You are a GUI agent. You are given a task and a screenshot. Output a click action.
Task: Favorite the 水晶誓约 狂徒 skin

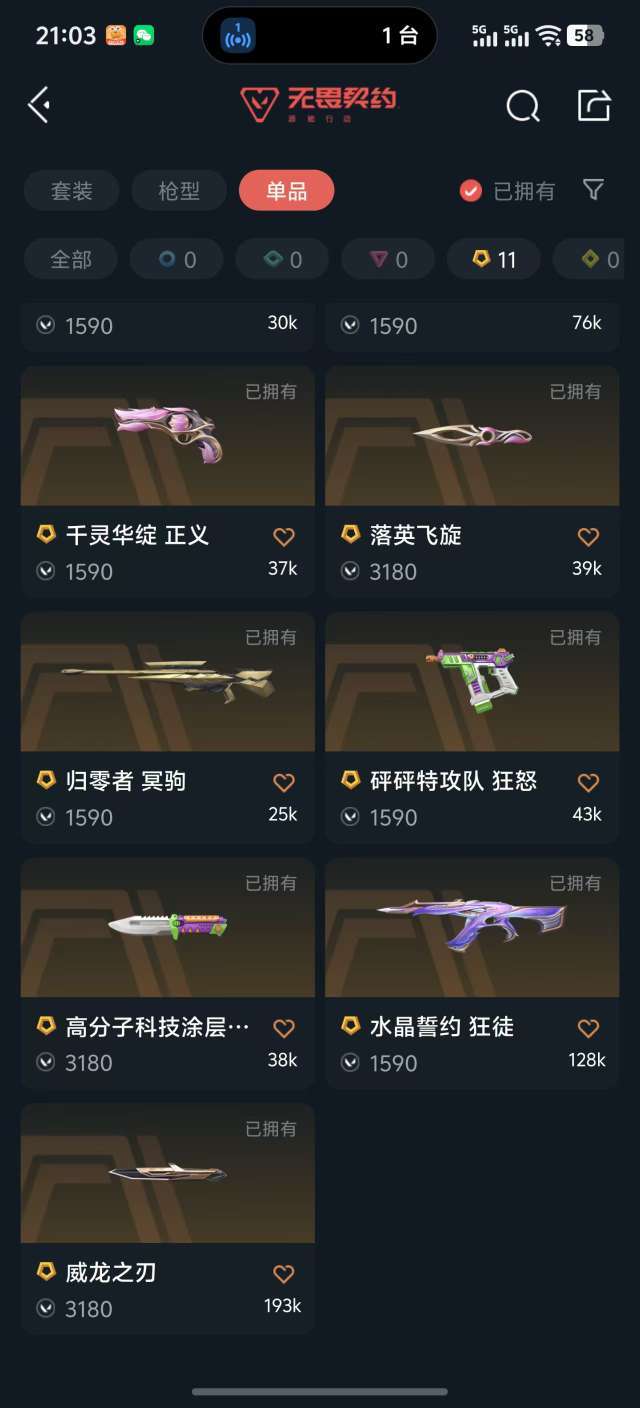588,1028
